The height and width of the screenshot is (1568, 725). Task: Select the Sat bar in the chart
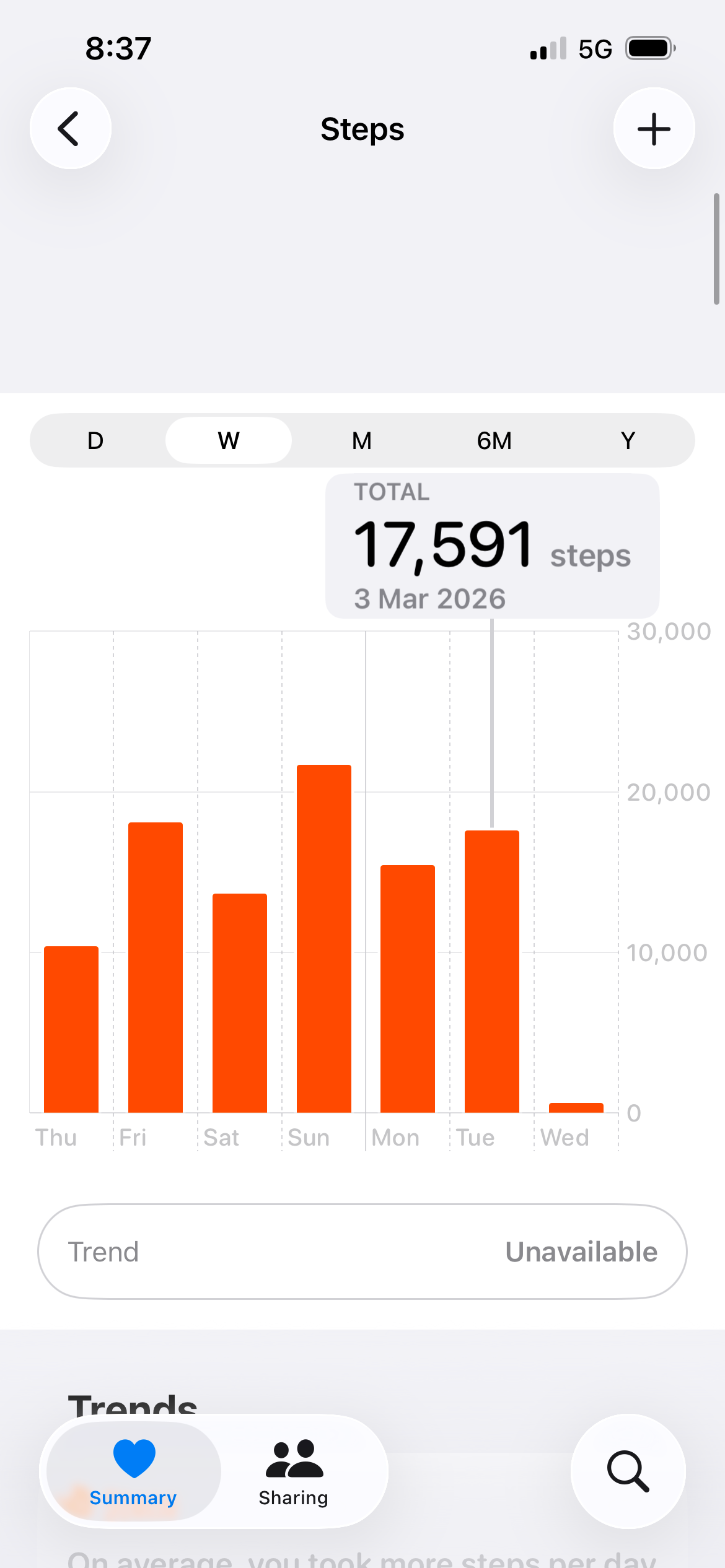click(240, 1003)
